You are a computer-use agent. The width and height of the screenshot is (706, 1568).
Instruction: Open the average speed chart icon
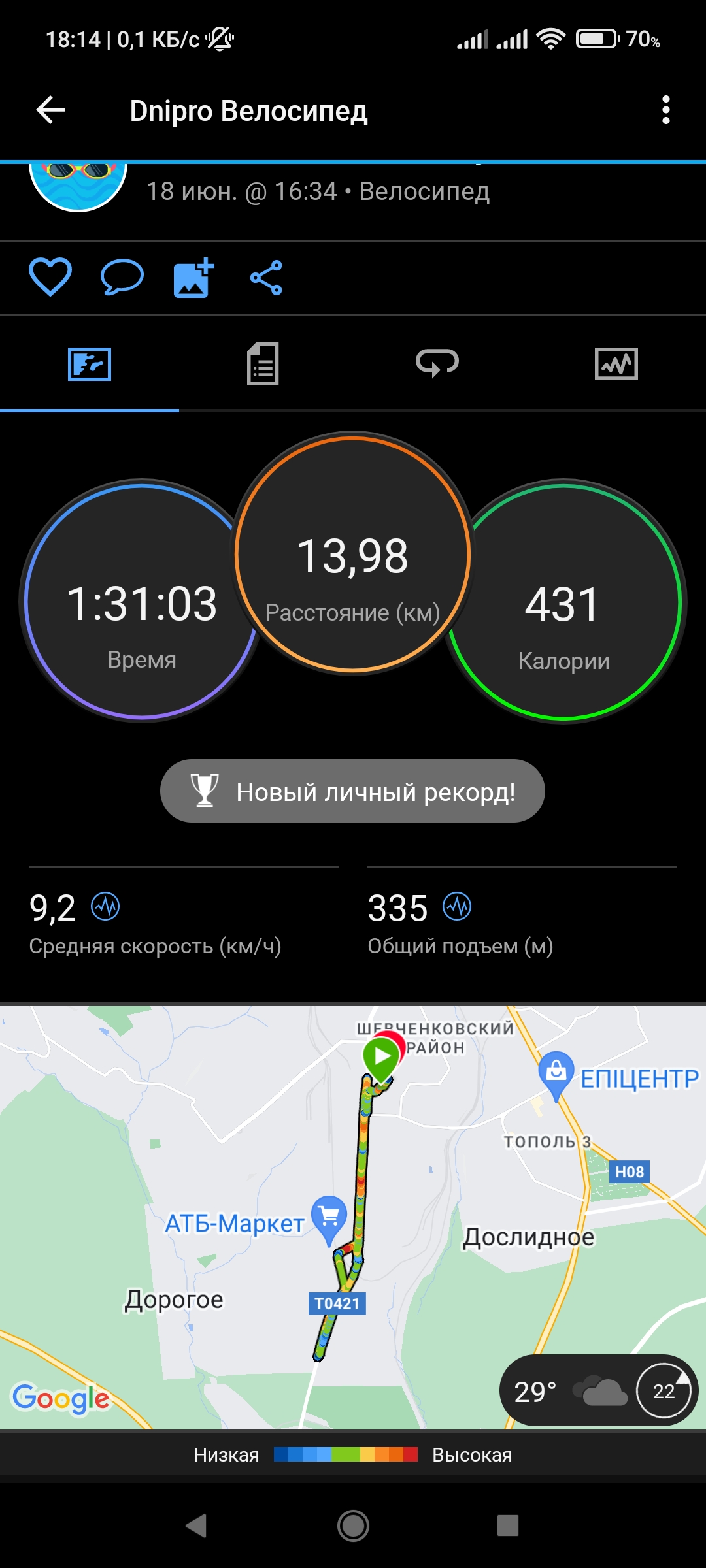[x=105, y=907]
